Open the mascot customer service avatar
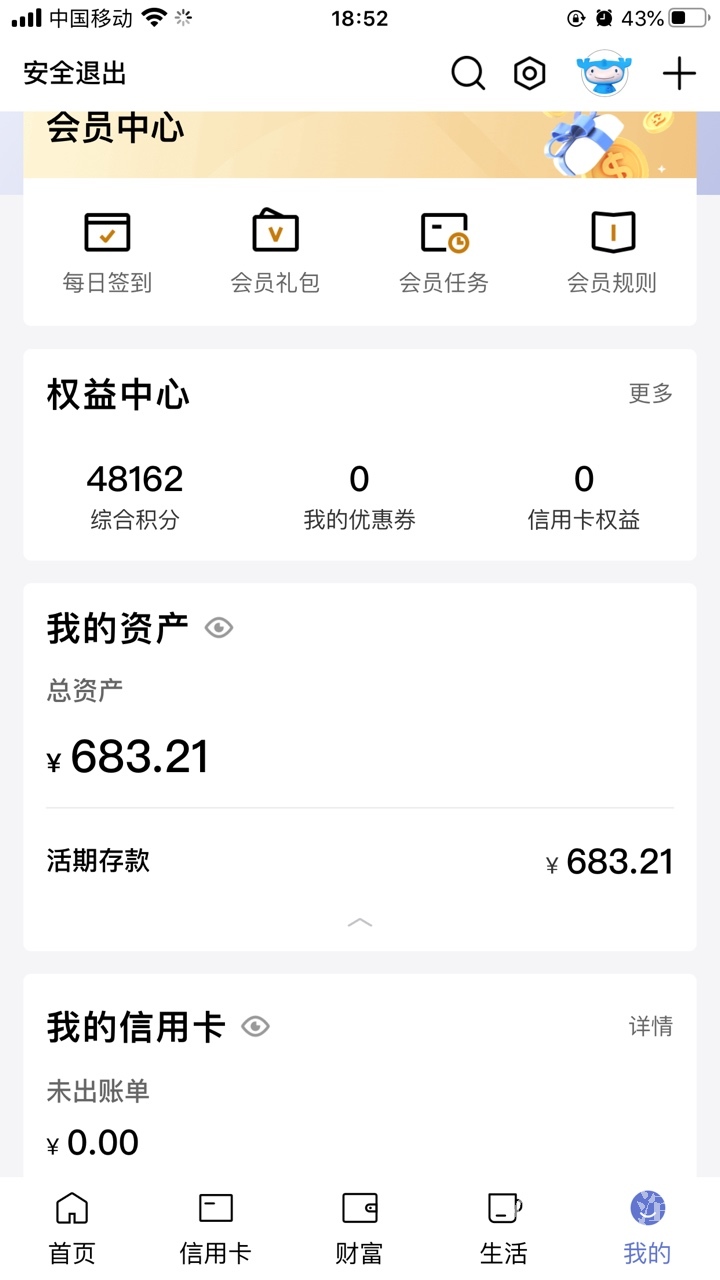Viewport: 720px width, 1280px height. 604,74
